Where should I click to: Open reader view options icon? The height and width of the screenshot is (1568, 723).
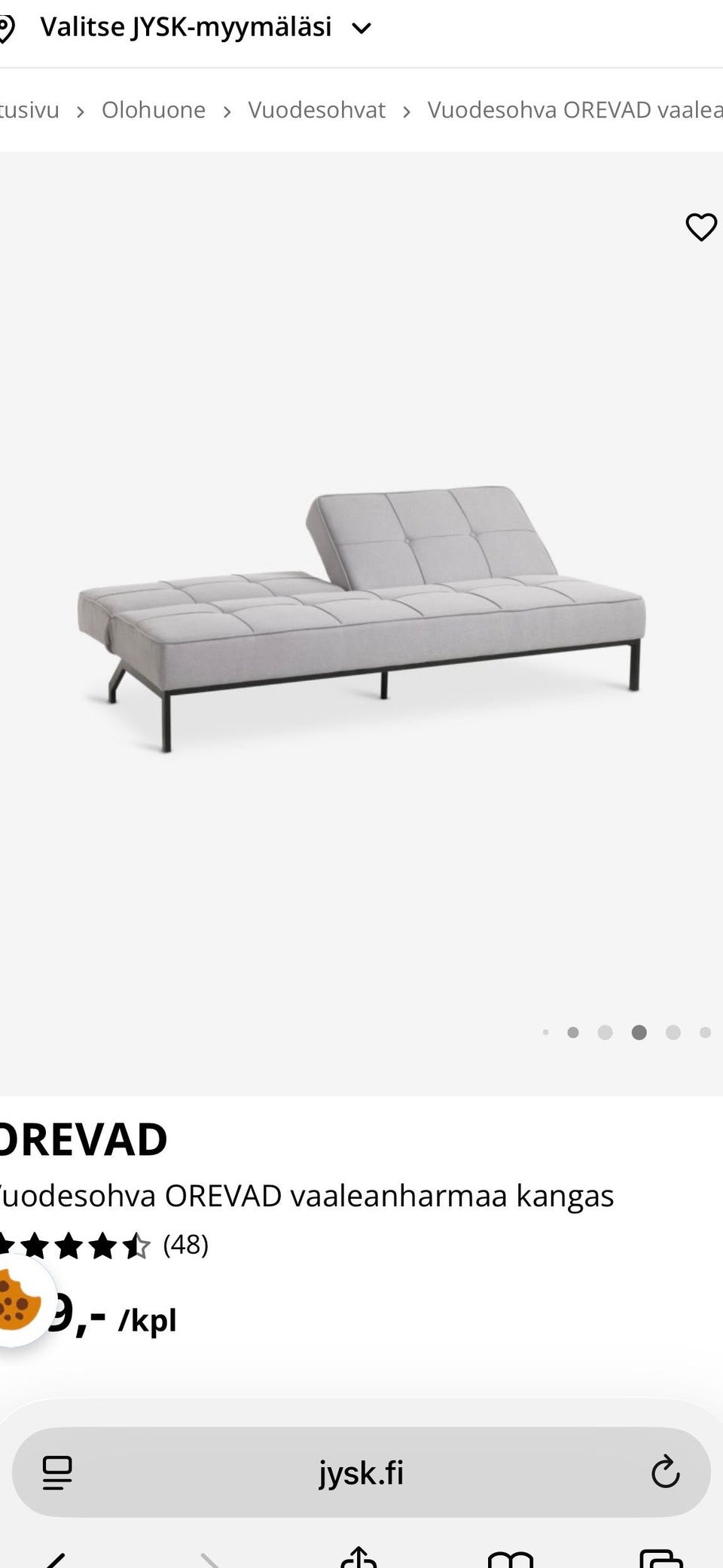[x=59, y=1475]
